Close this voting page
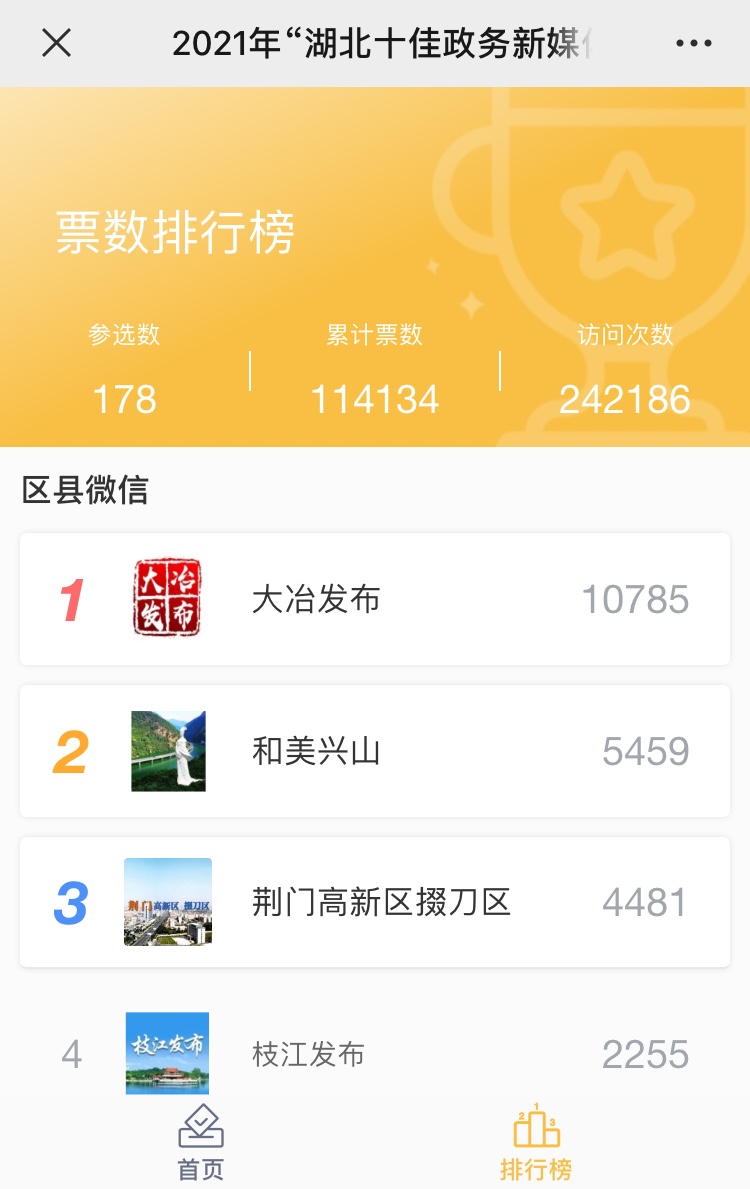The height and width of the screenshot is (1189, 750). 56,43
